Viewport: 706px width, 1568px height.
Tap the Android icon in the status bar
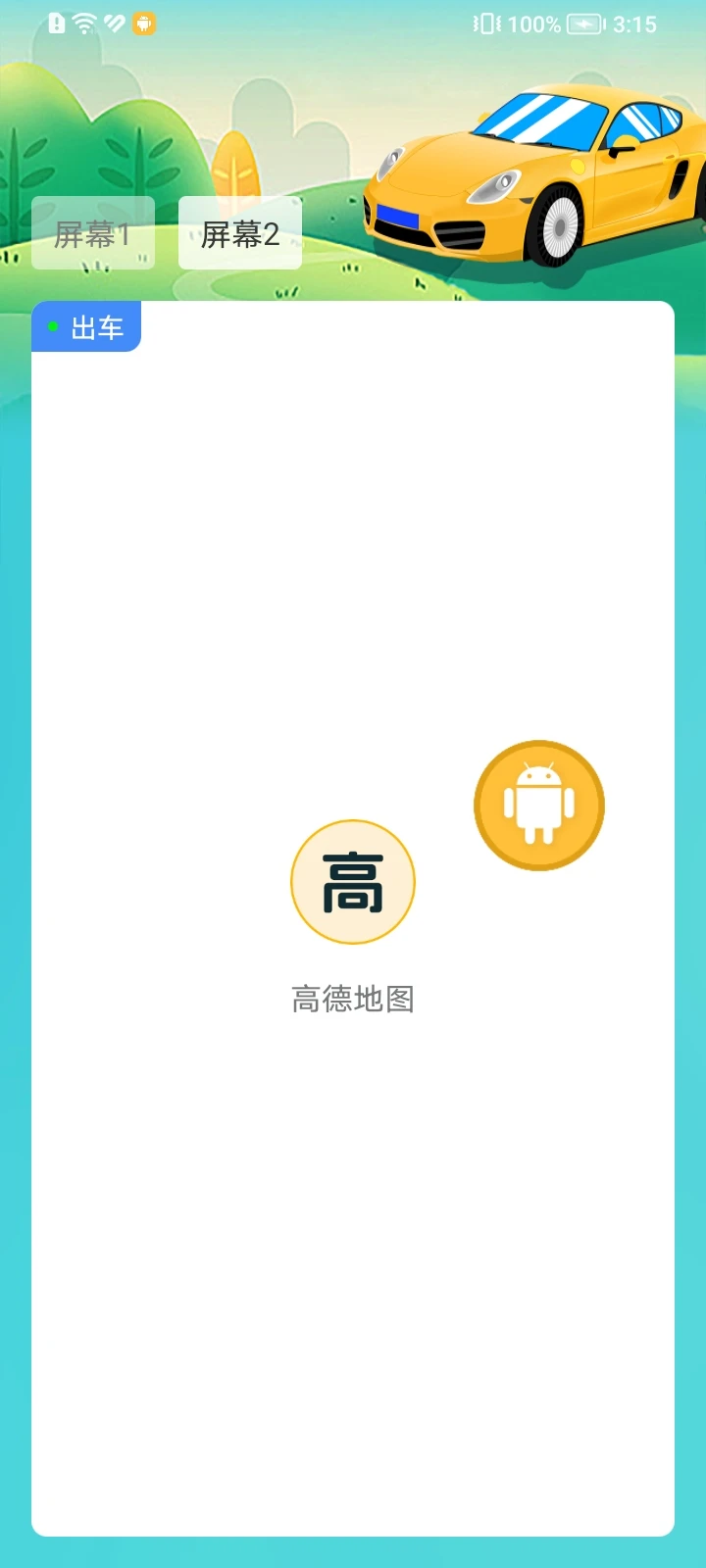tap(145, 24)
